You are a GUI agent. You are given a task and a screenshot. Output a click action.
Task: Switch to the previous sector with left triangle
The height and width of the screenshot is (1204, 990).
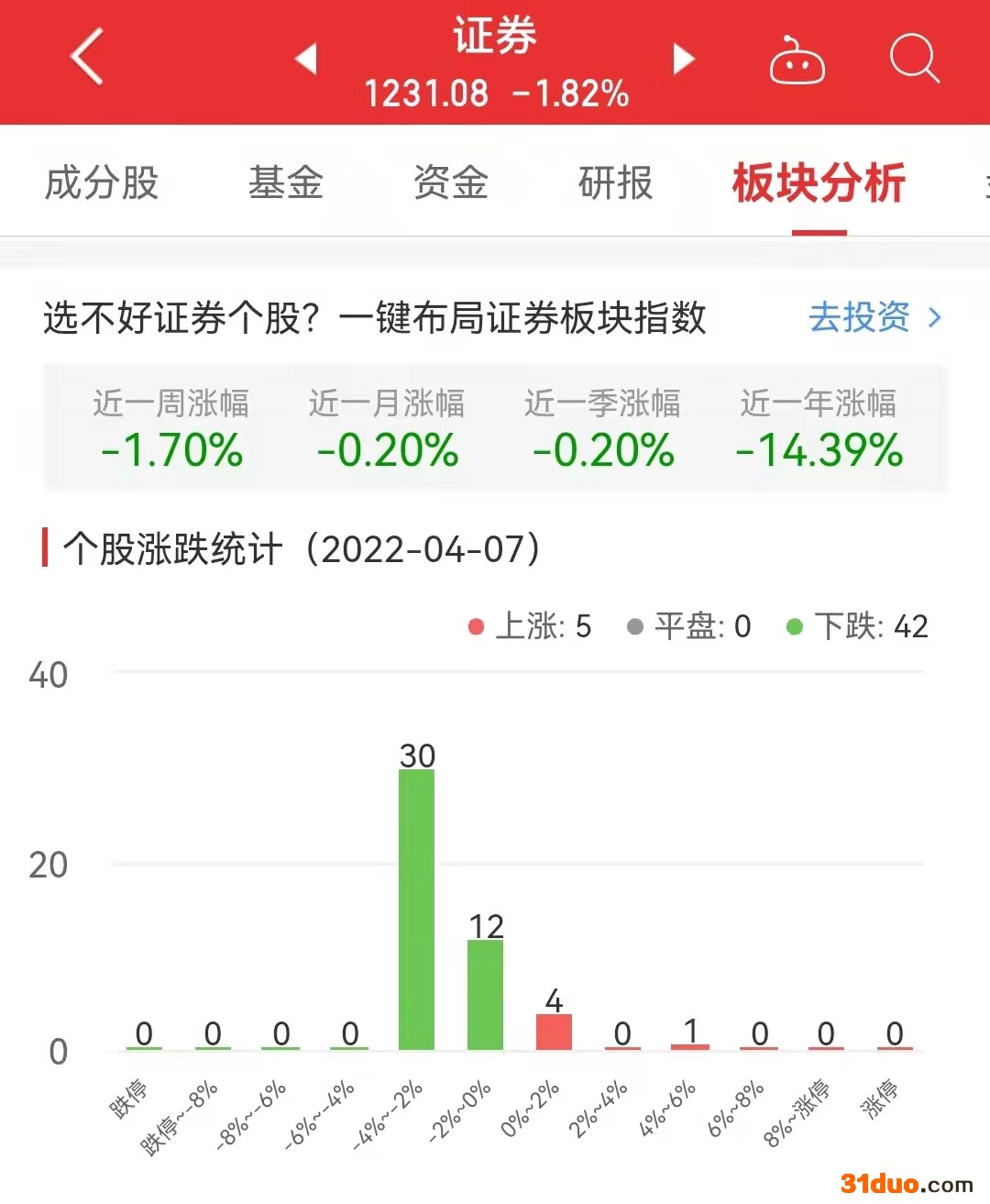(307, 59)
